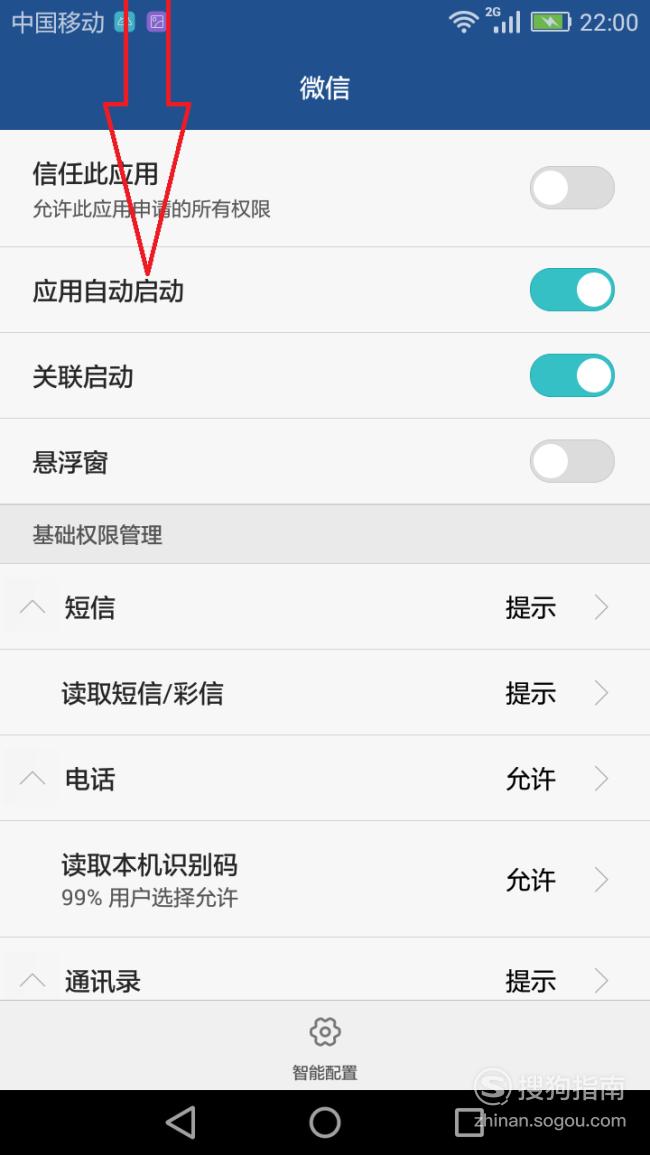Tap the system back button
650x1155 pixels.
tap(181, 1123)
